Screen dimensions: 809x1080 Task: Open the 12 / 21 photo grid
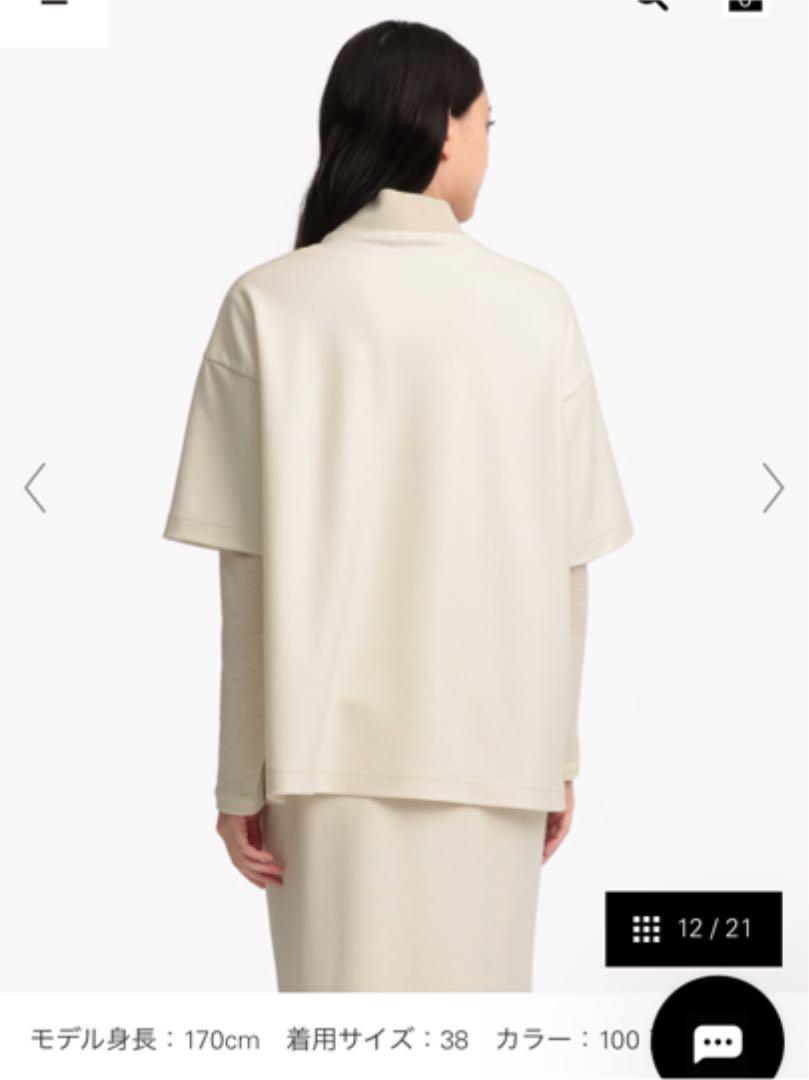coord(692,928)
